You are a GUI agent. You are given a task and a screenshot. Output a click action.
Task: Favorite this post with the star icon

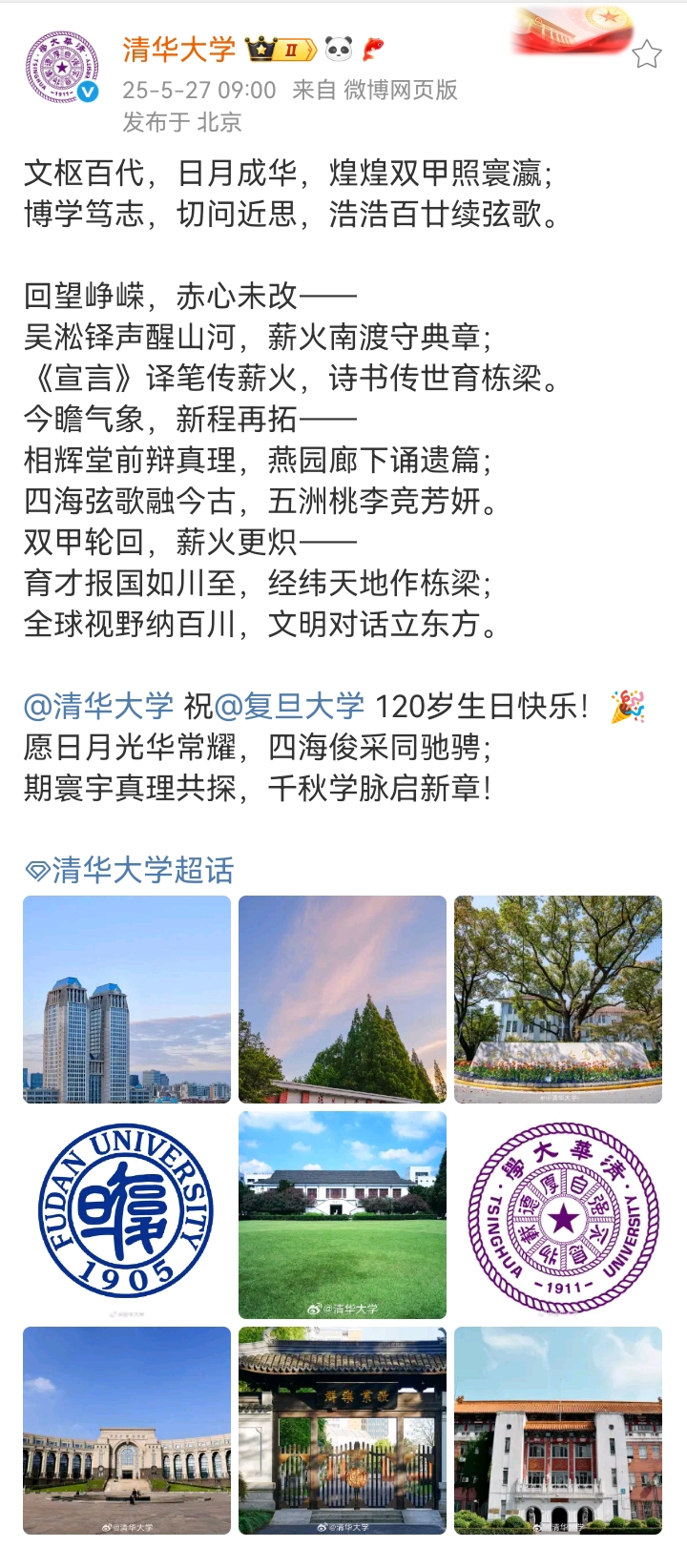click(x=646, y=54)
